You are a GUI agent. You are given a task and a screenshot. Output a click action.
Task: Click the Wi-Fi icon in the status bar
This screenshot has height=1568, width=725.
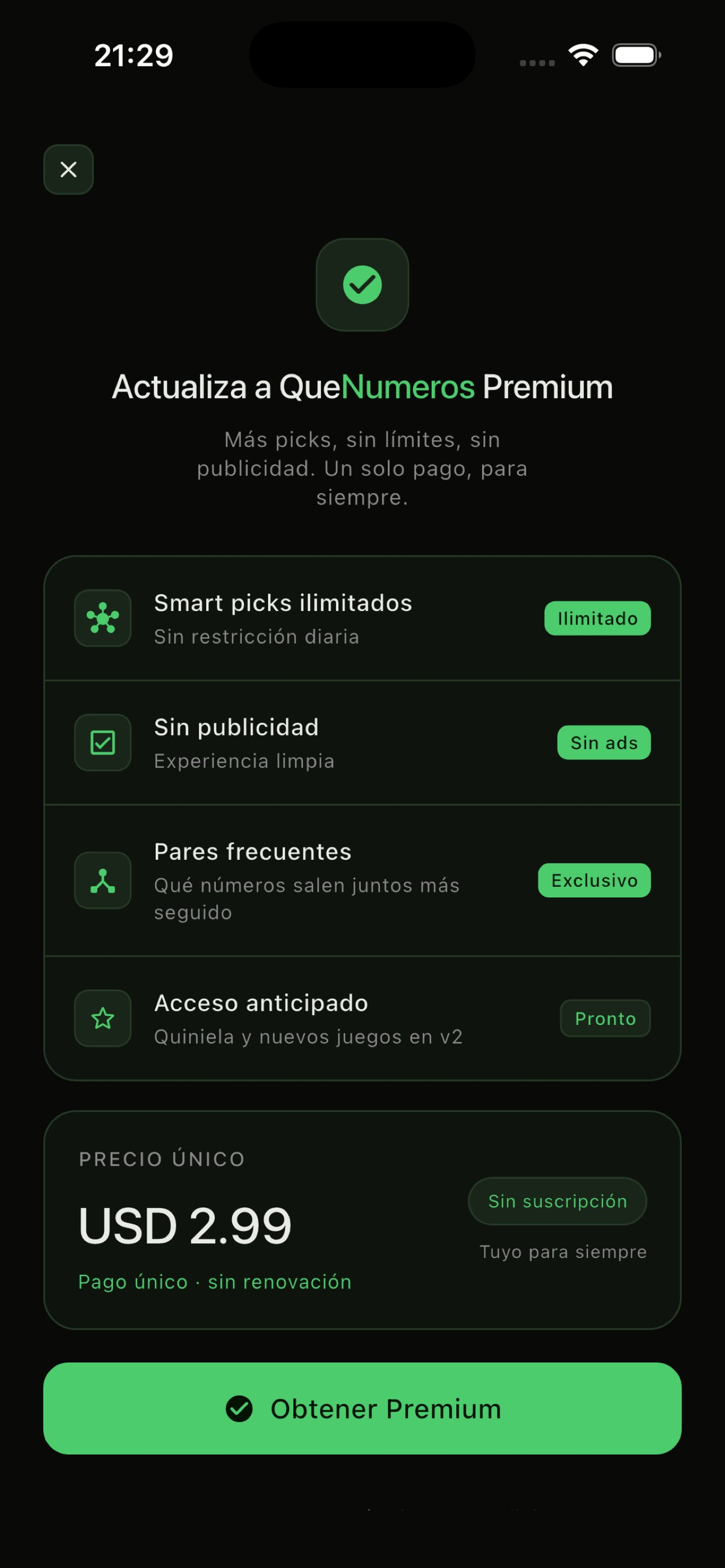tap(583, 55)
